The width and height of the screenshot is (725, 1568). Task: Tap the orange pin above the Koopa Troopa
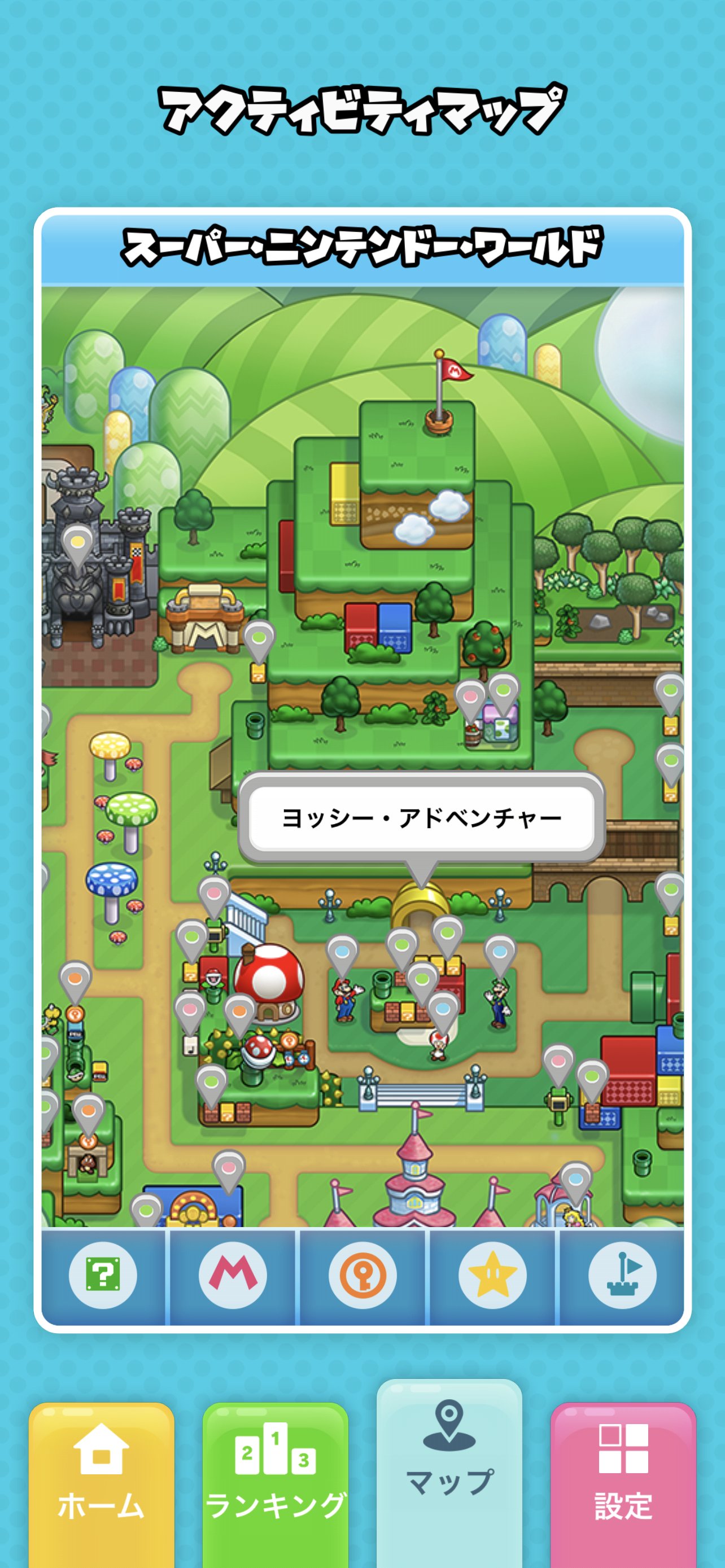click(x=76, y=979)
